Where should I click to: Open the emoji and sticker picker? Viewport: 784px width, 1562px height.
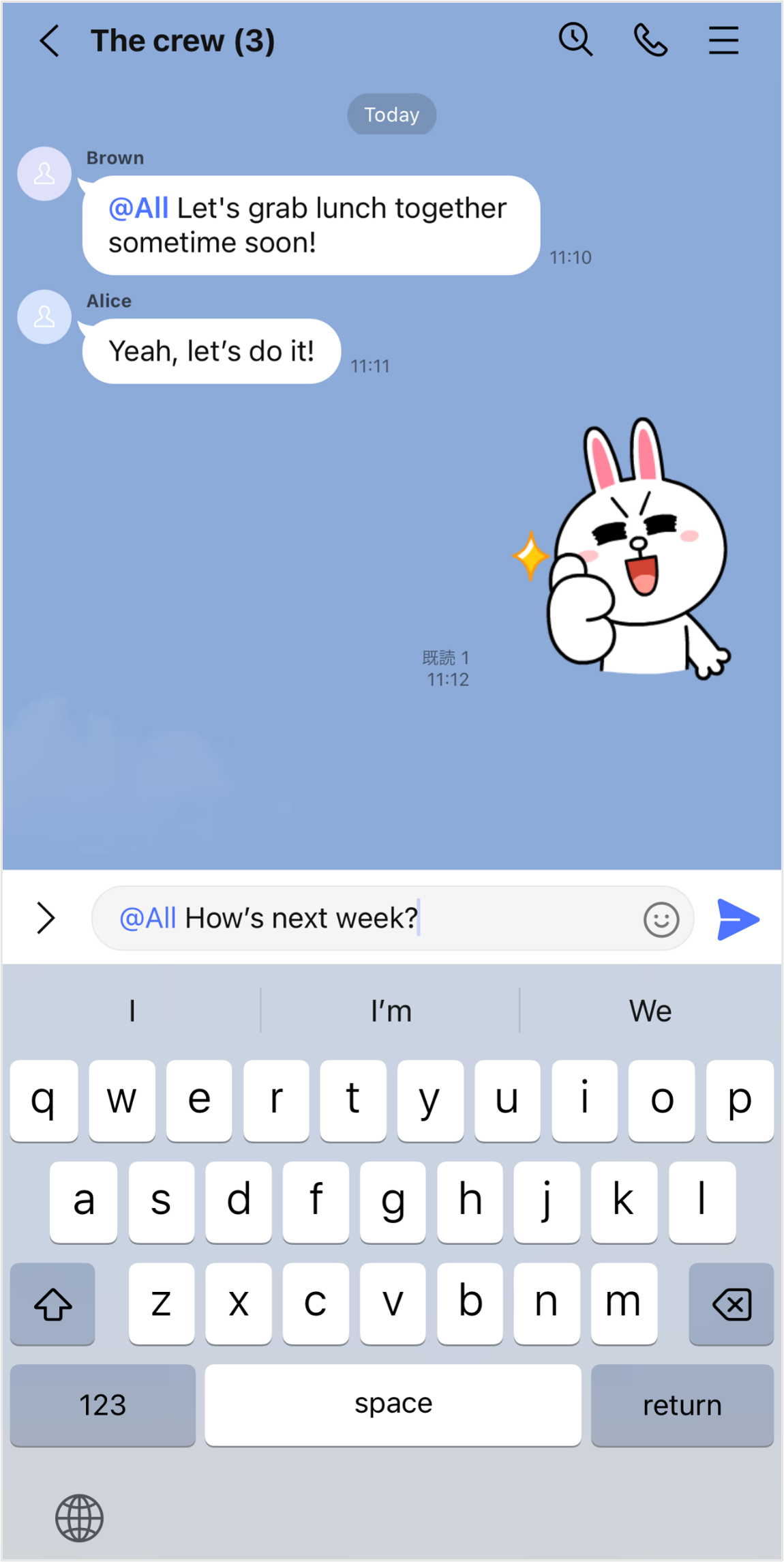click(x=661, y=919)
